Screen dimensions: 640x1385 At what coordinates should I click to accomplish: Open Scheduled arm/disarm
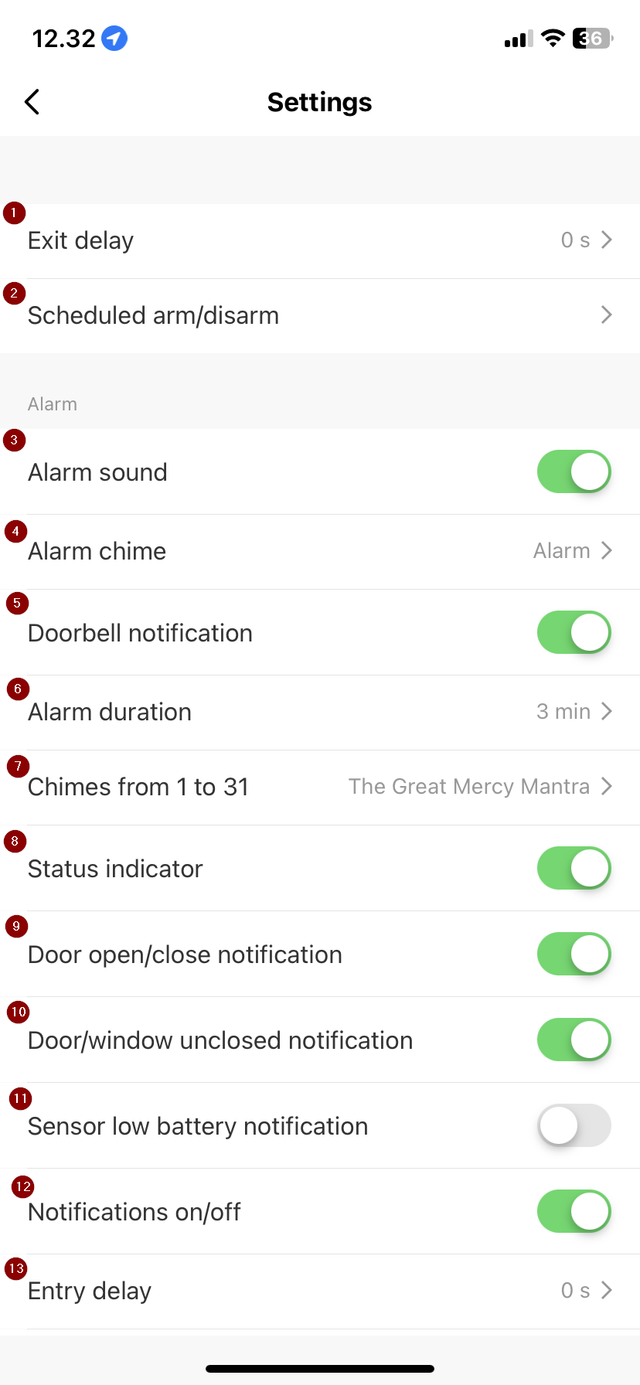[x=320, y=316]
